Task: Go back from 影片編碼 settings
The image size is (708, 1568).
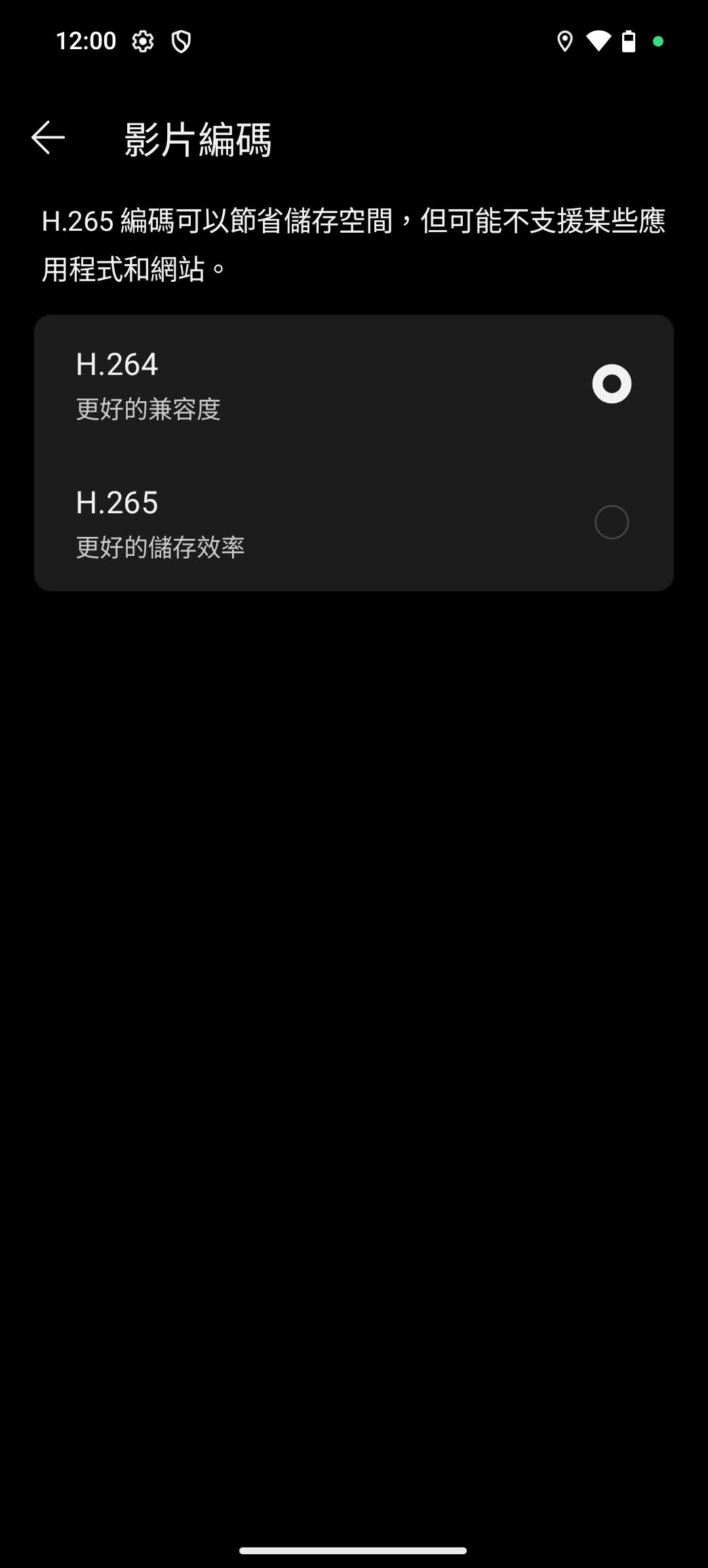Action: click(x=48, y=138)
